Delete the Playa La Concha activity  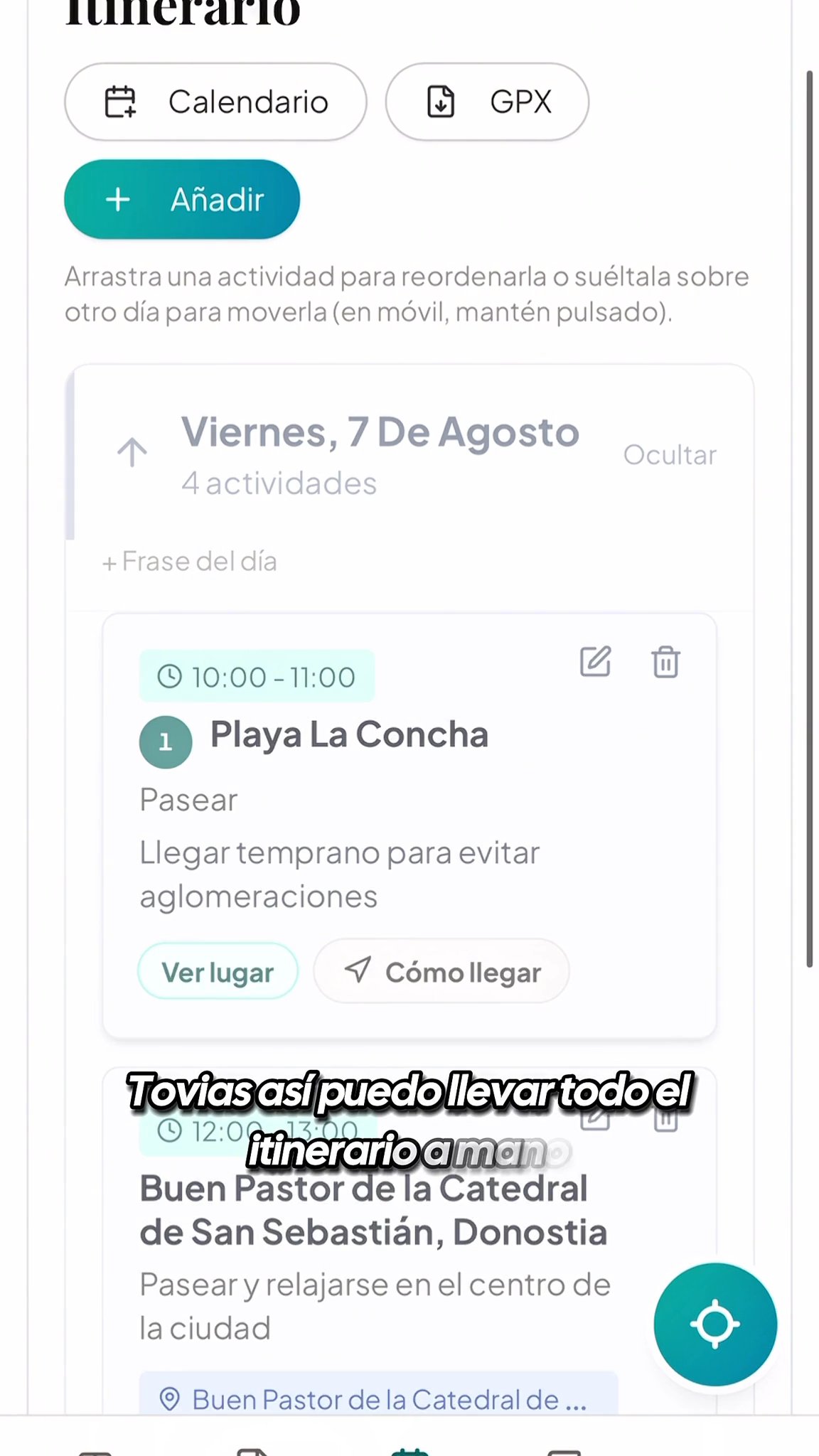tap(665, 662)
